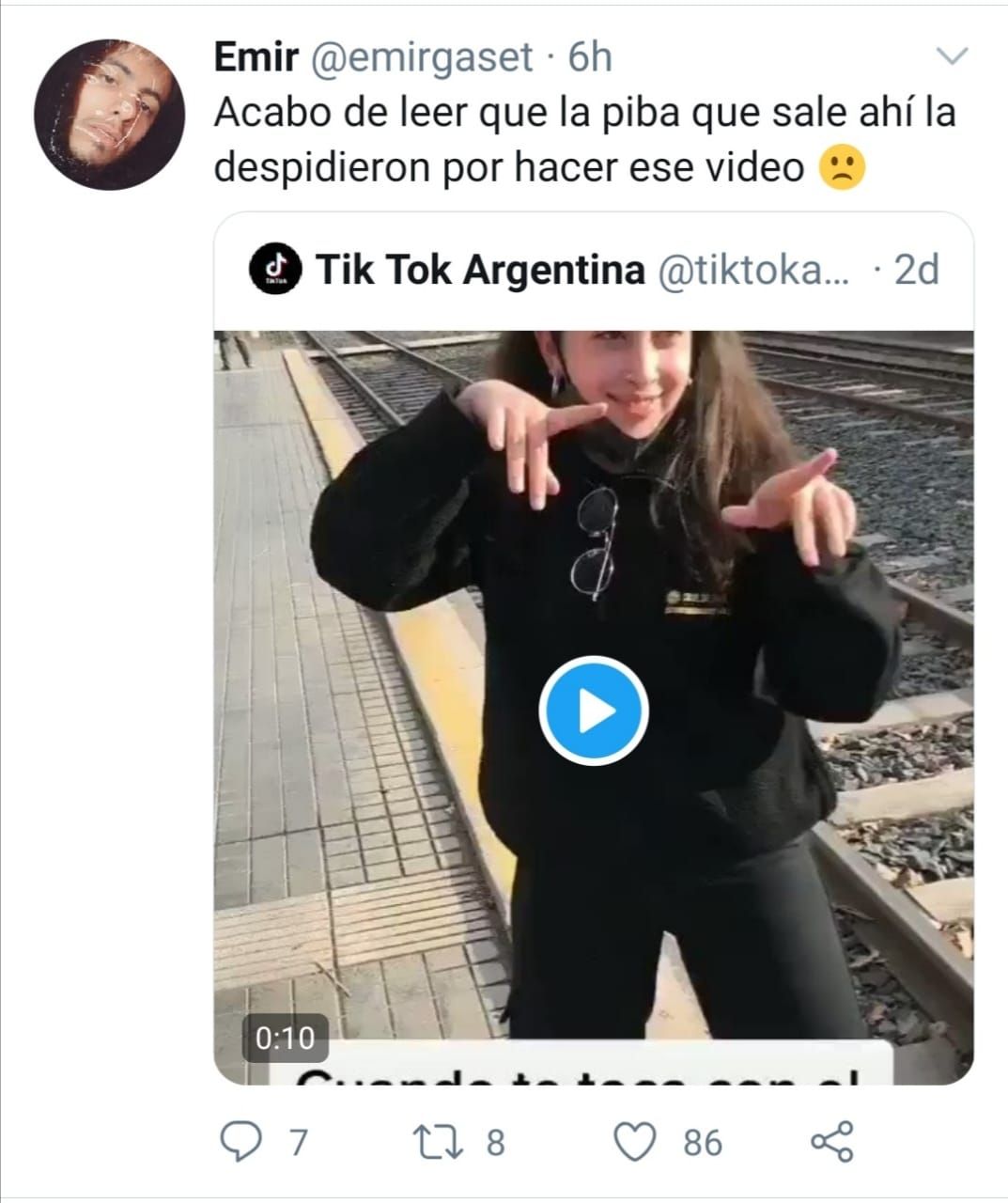
Task: Open the quoted Tik Tok Argentina tweet
Action: tap(592, 271)
